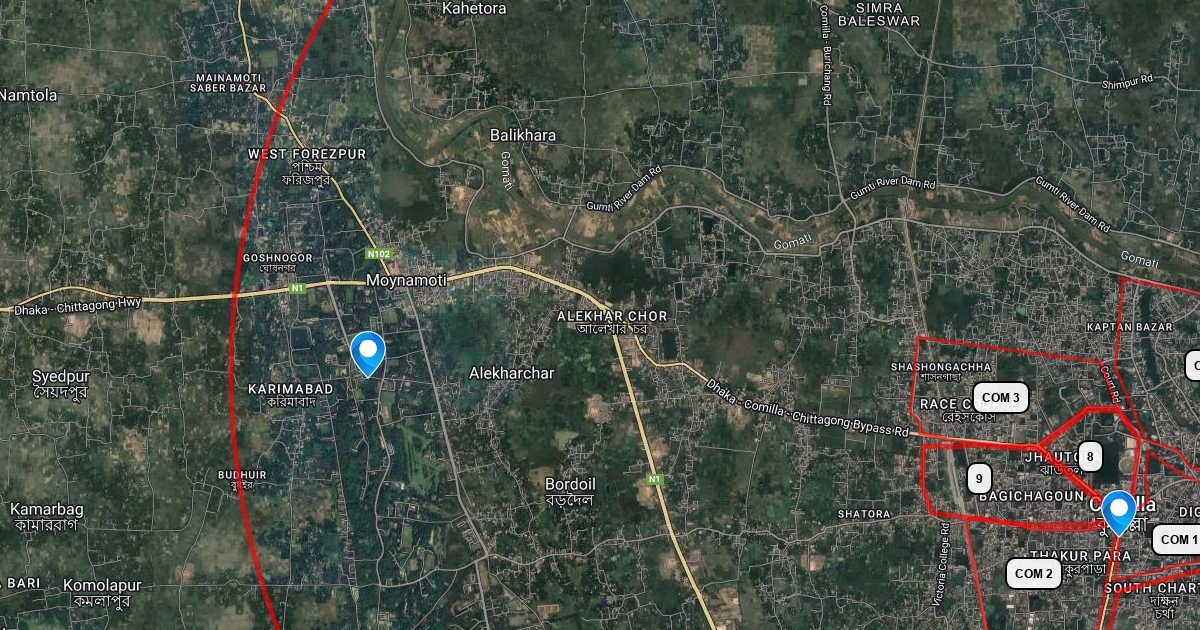1200x630 pixels.
Task: Select the zone marker numbered 9
Action: click(x=979, y=478)
